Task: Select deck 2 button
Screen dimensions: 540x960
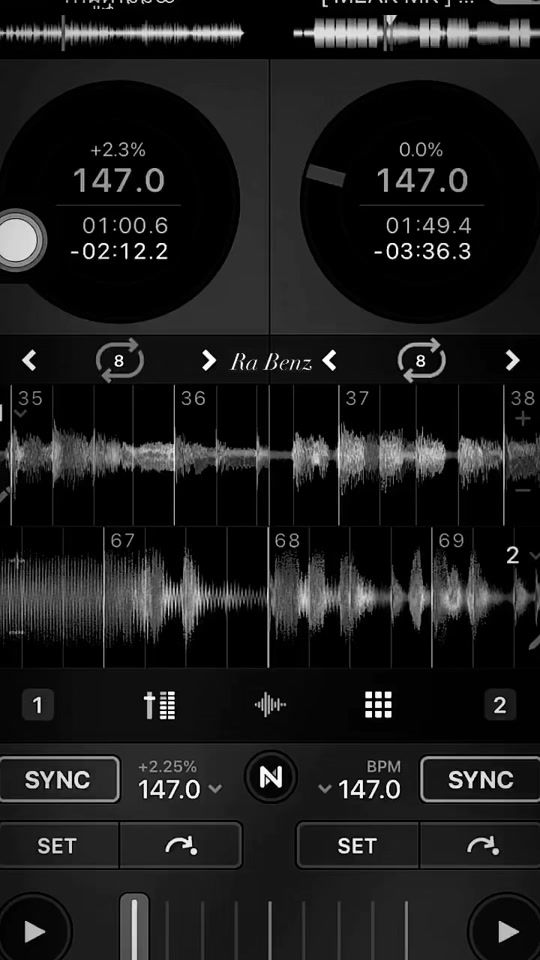Action: tap(500, 705)
